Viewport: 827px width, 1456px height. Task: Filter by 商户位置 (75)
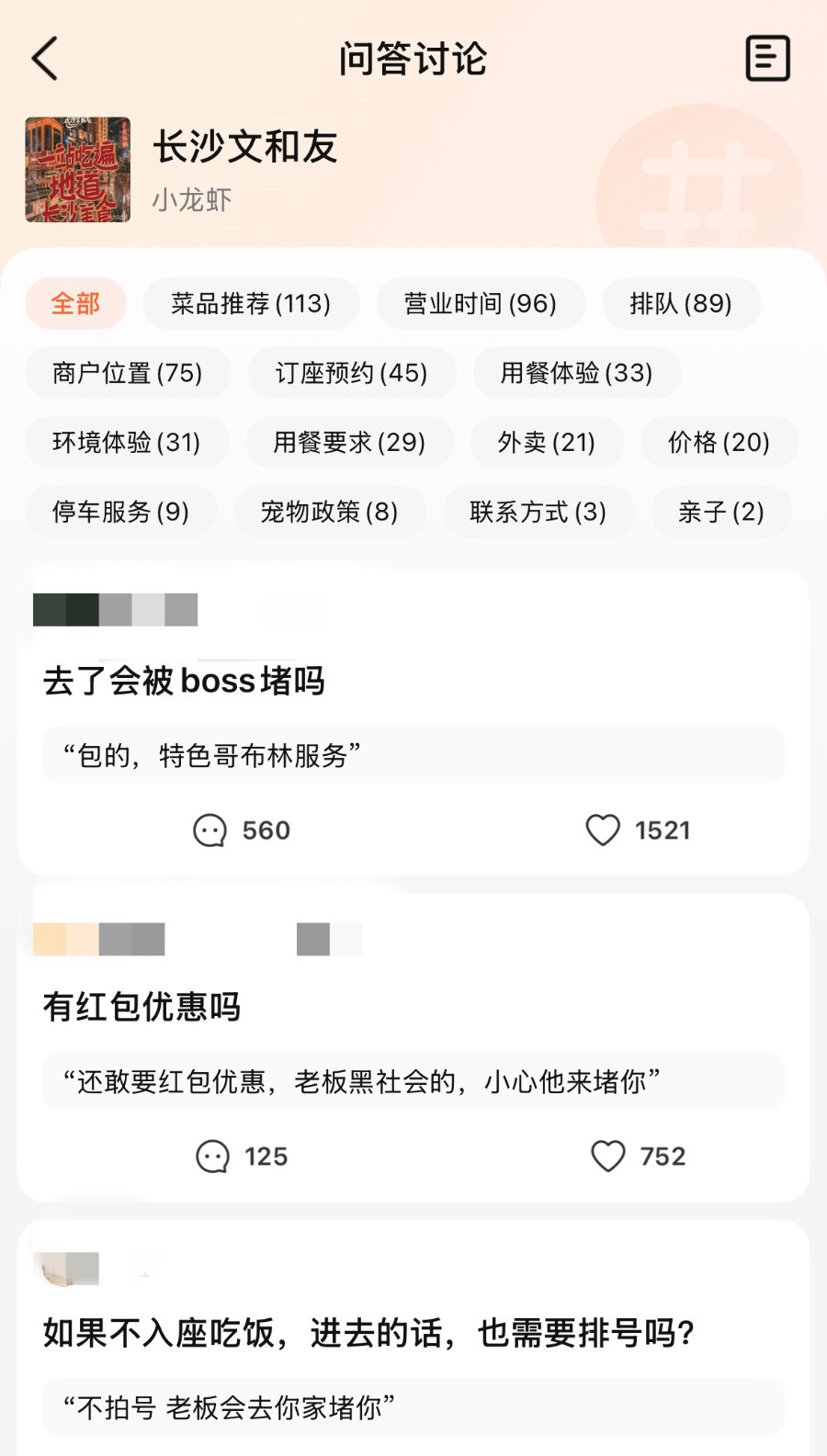[128, 373]
